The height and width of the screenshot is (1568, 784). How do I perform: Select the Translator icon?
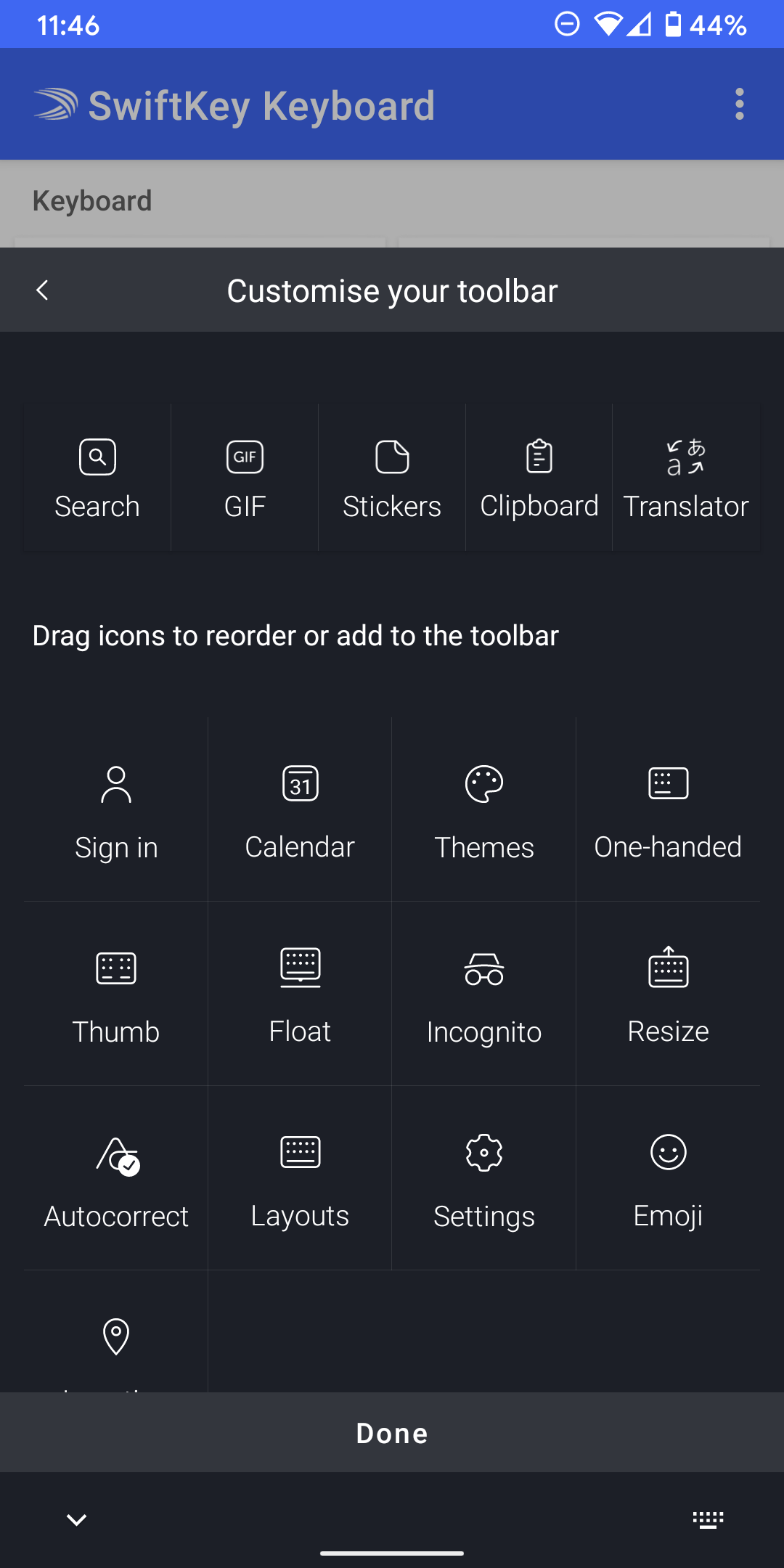[685, 476]
